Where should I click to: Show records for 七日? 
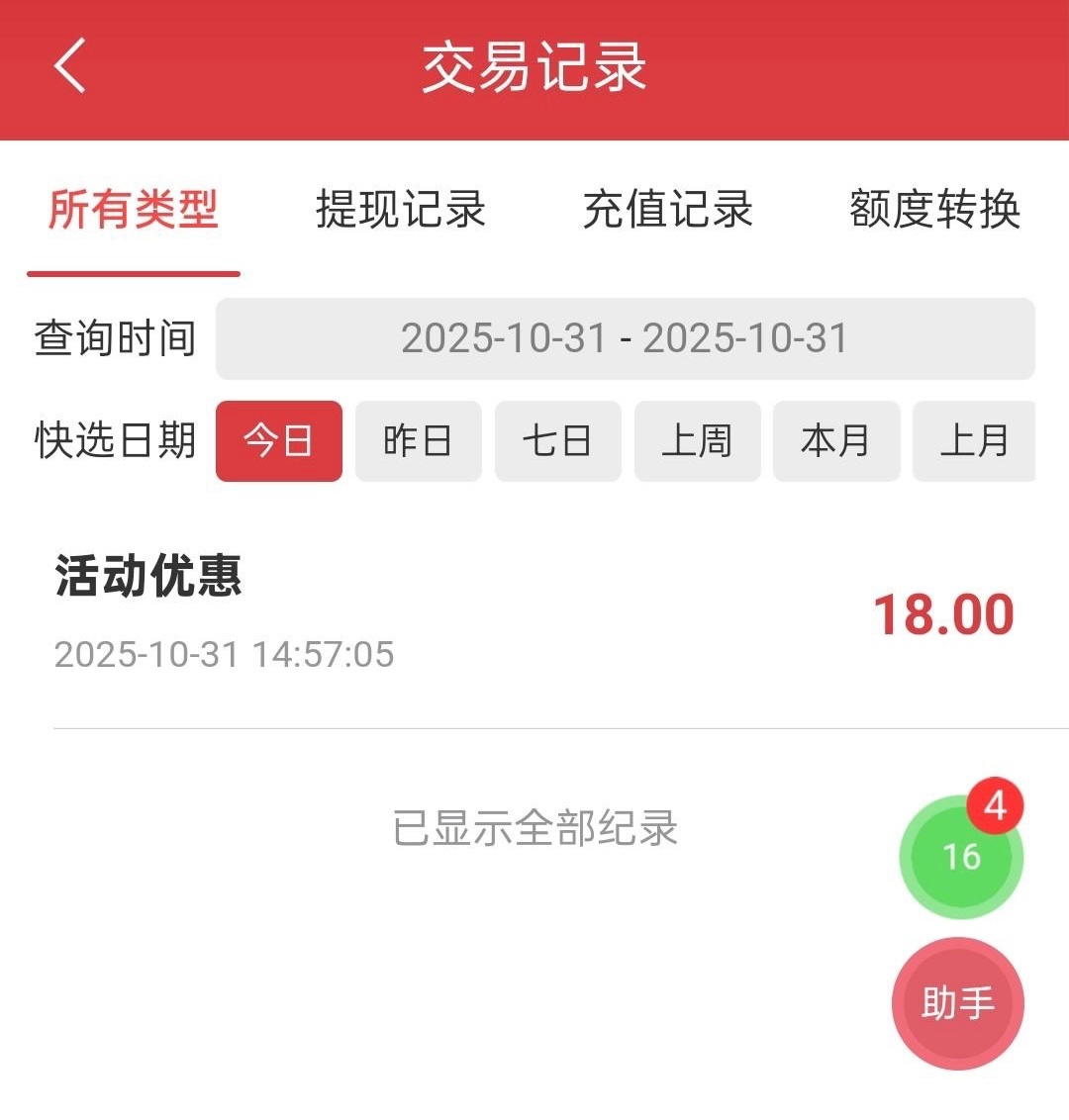[x=557, y=441]
